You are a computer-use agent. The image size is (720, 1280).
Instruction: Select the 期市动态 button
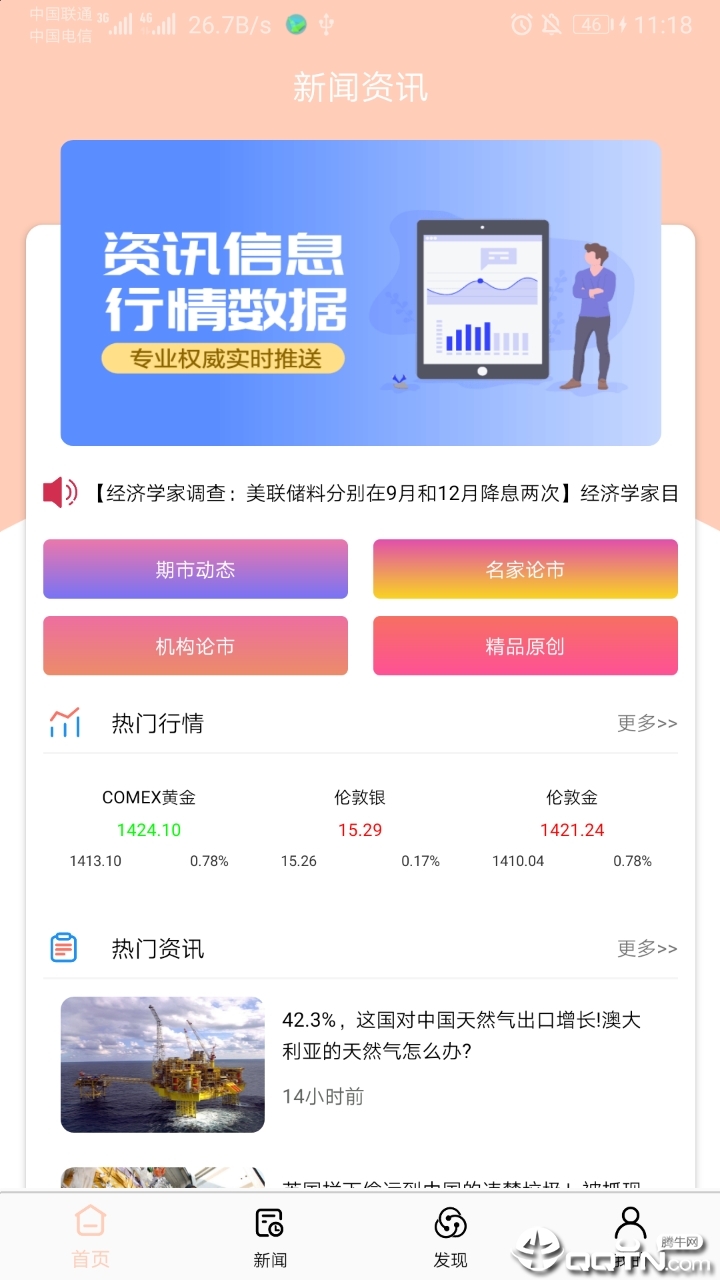click(x=195, y=570)
